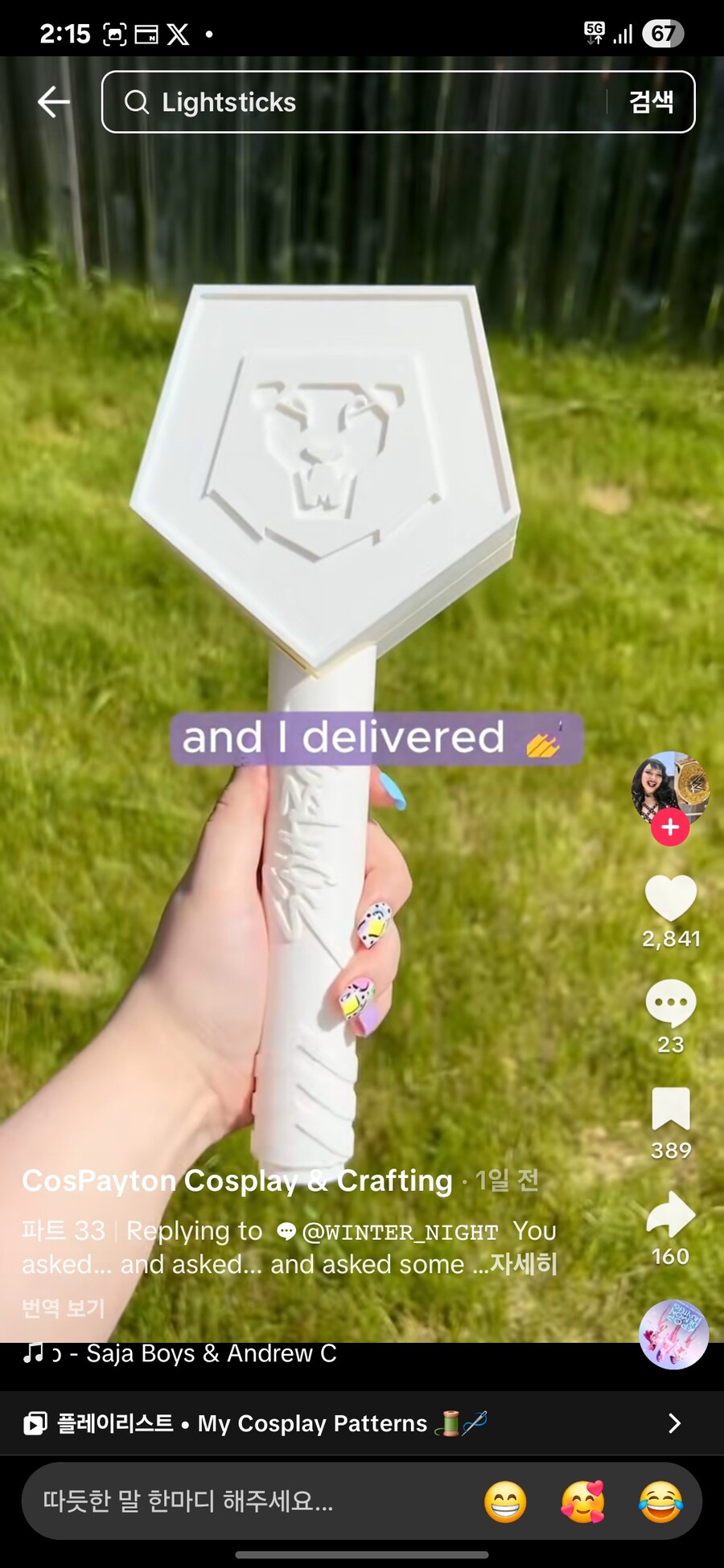The width and height of the screenshot is (724, 1568).
Task: Like this video with the heart
Action: click(x=670, y=897)
